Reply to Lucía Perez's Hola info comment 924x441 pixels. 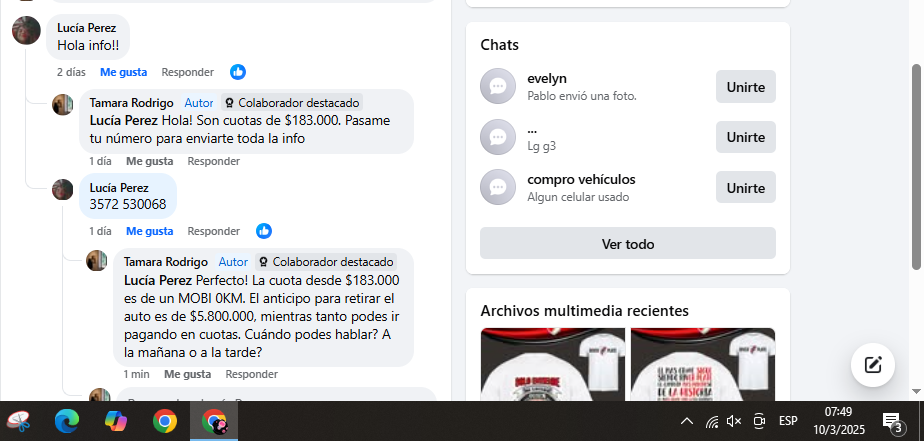pos(188,72)
